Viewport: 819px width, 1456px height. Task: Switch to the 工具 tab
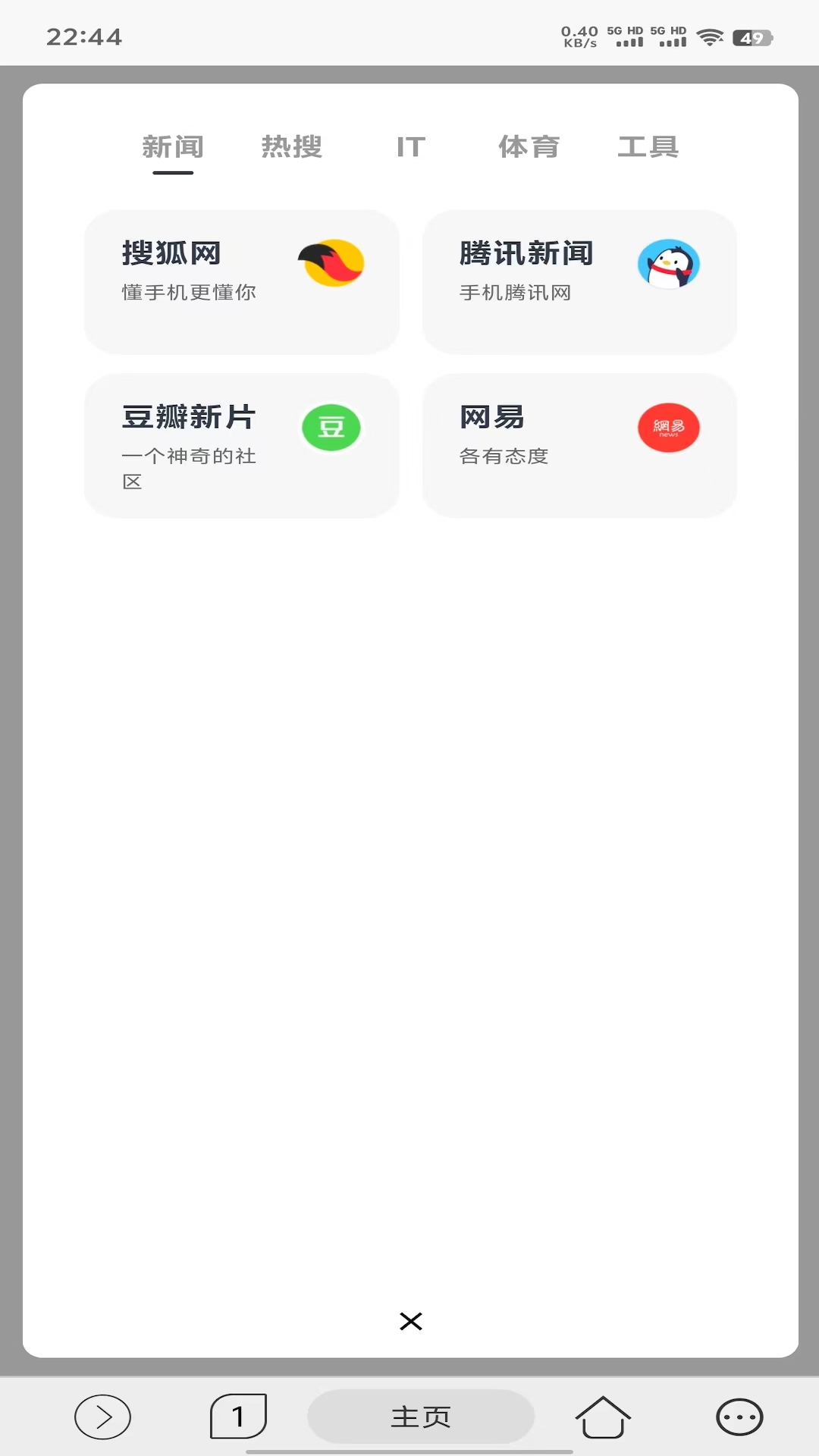tap(648, 147)
